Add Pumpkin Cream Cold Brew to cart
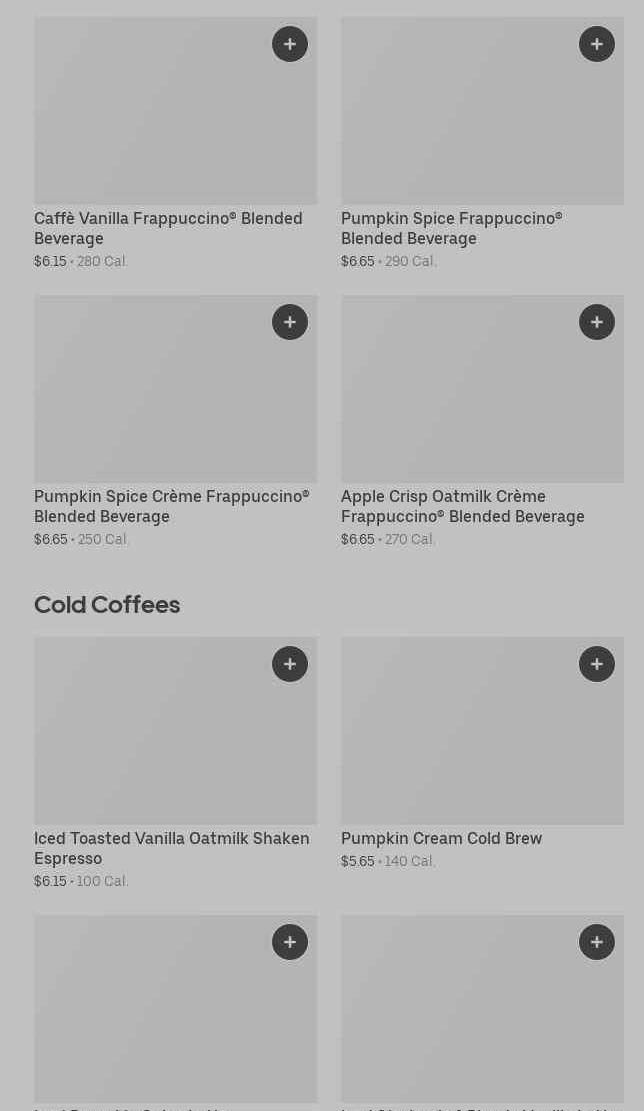Image resolution: width=644 pixels, height=1111 pixels. pyautogui.click(x=597, y=664)
